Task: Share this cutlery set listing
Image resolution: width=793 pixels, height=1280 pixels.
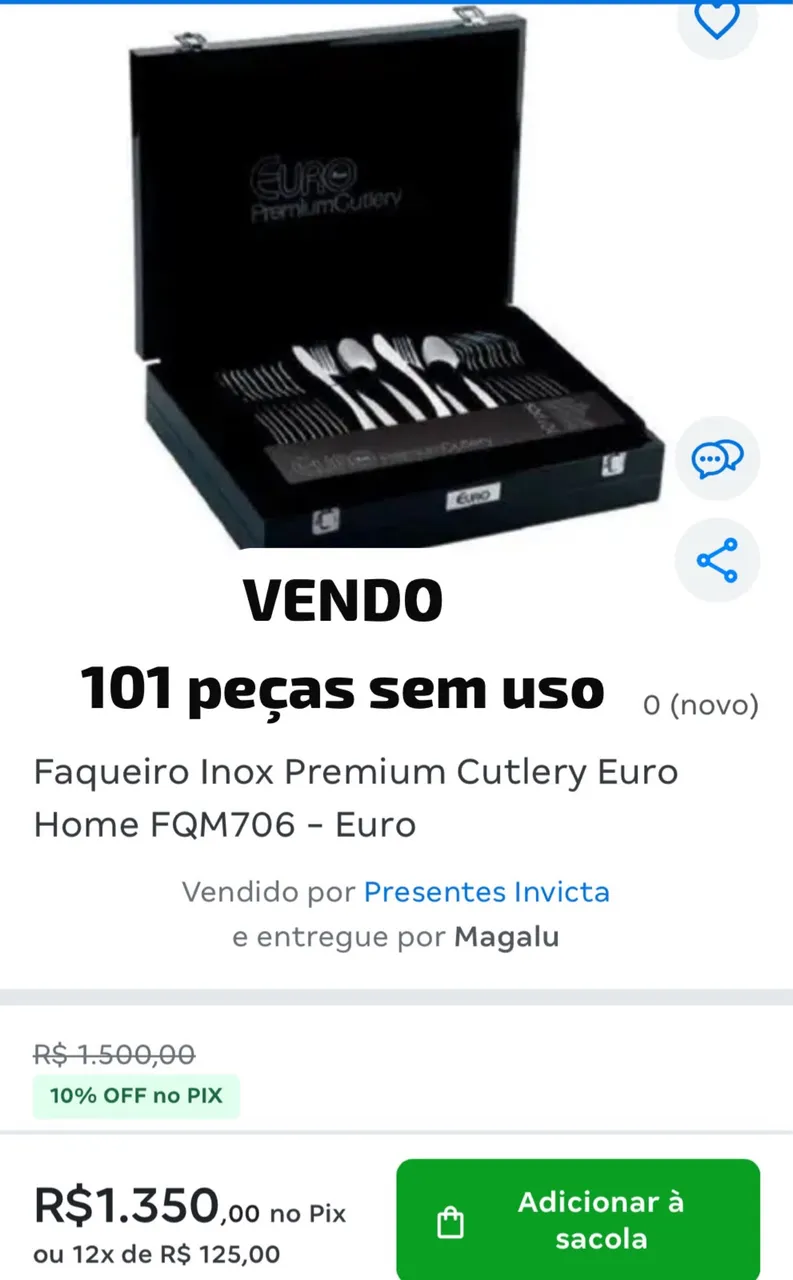Action: pyautogui.click(x=717, y=560)
